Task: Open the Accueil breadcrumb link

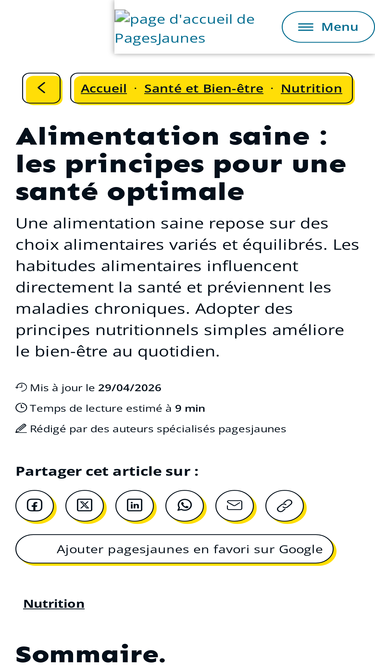Action: point(104,88)
